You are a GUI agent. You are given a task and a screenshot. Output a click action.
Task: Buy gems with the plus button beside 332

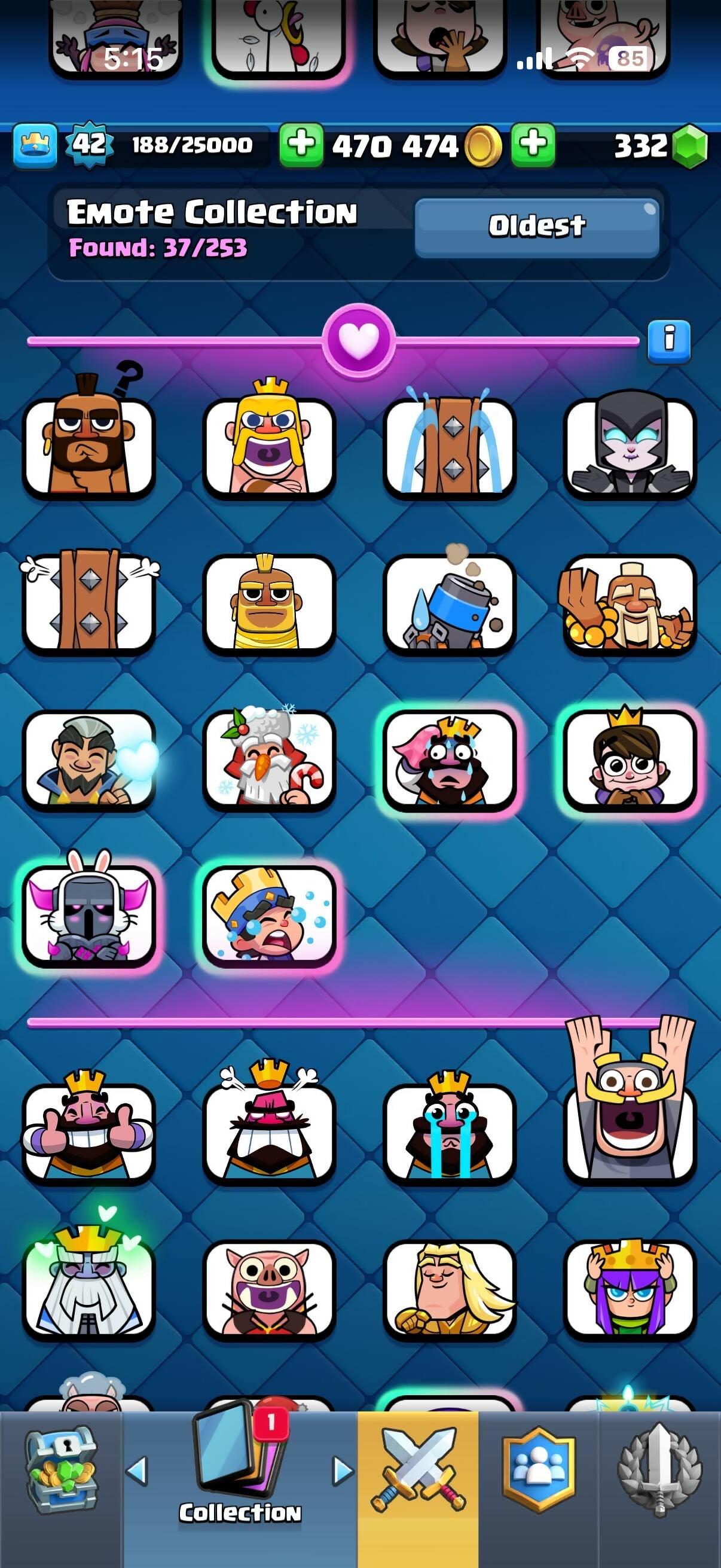click(x=533, y=145)
